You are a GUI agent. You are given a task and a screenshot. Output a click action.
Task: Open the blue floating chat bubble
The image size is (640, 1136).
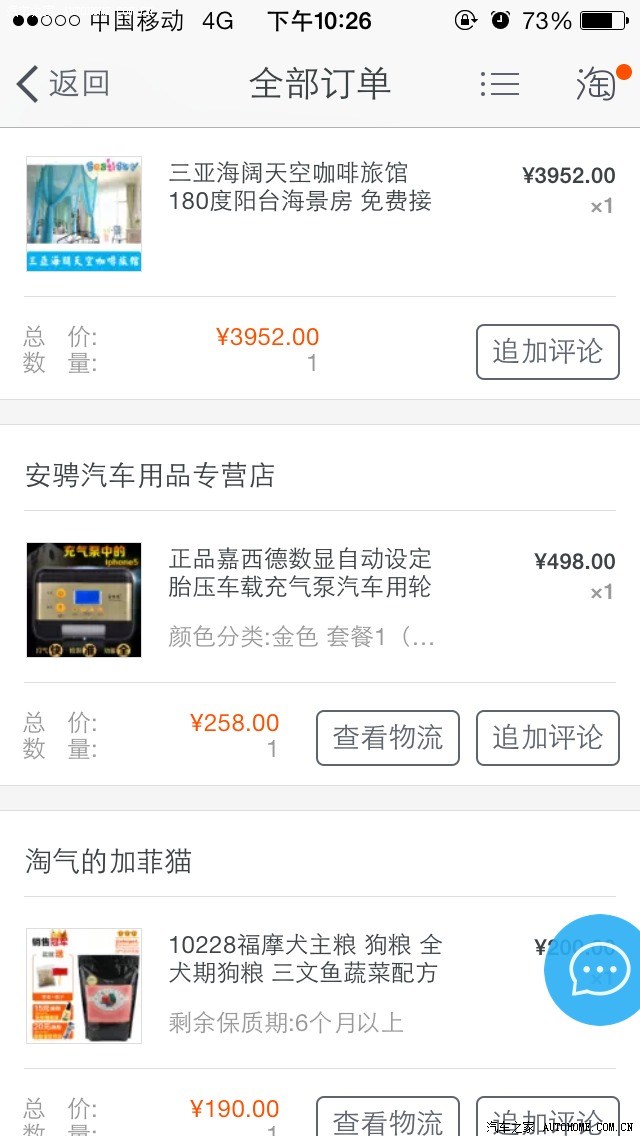click(598, 969)
